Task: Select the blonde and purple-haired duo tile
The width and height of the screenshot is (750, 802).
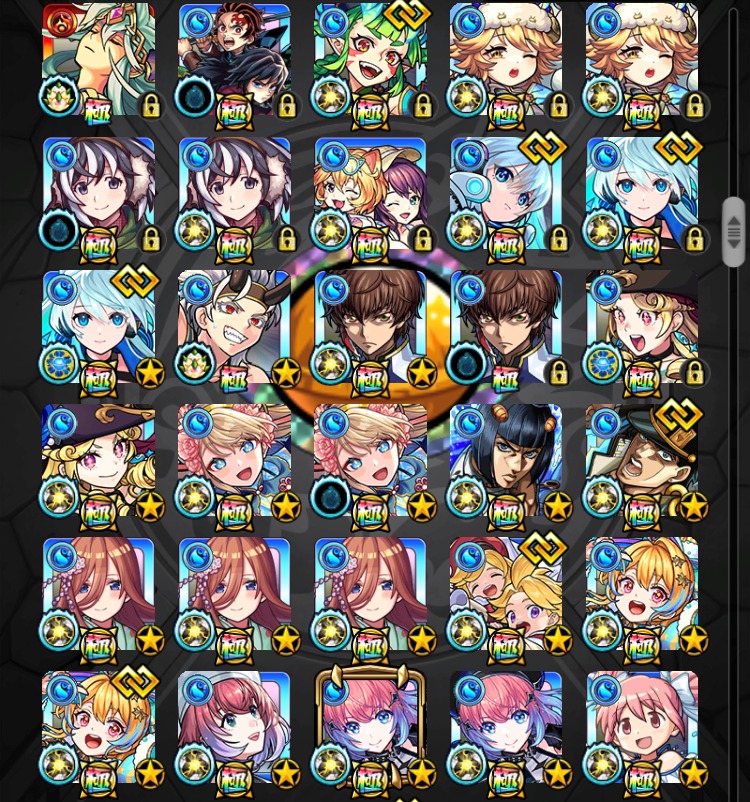Action: tap(370, 194)
